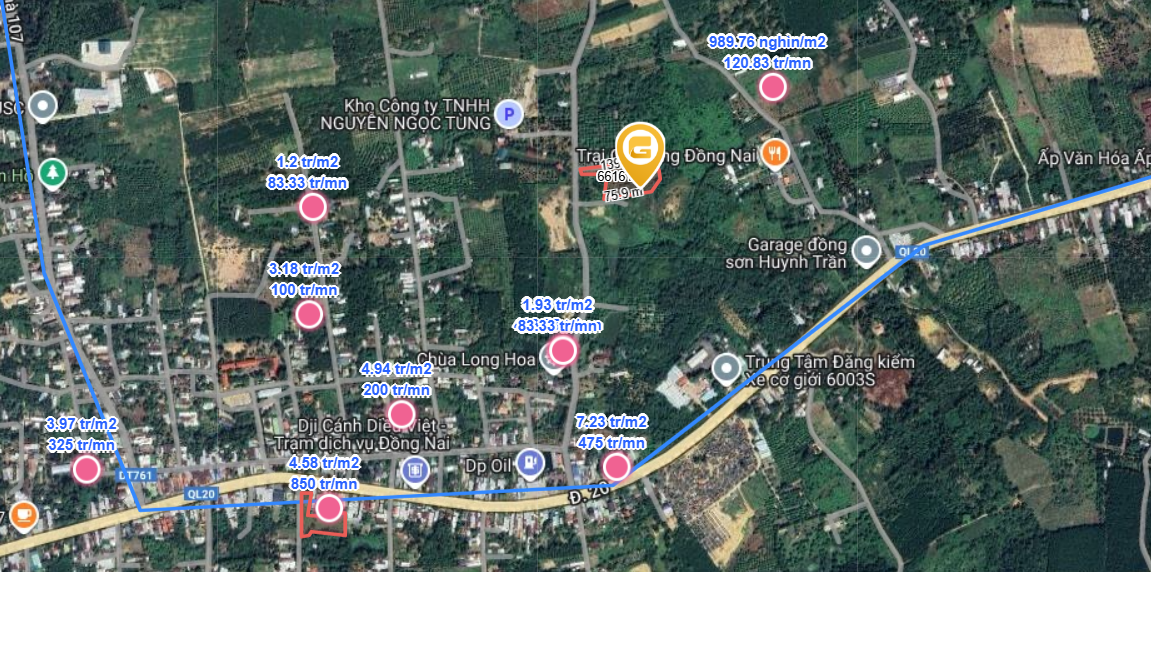Open Garage đồng sơn Huynh Trân place pin
This screenshot has height=648, width=1152.
(866, 249)
